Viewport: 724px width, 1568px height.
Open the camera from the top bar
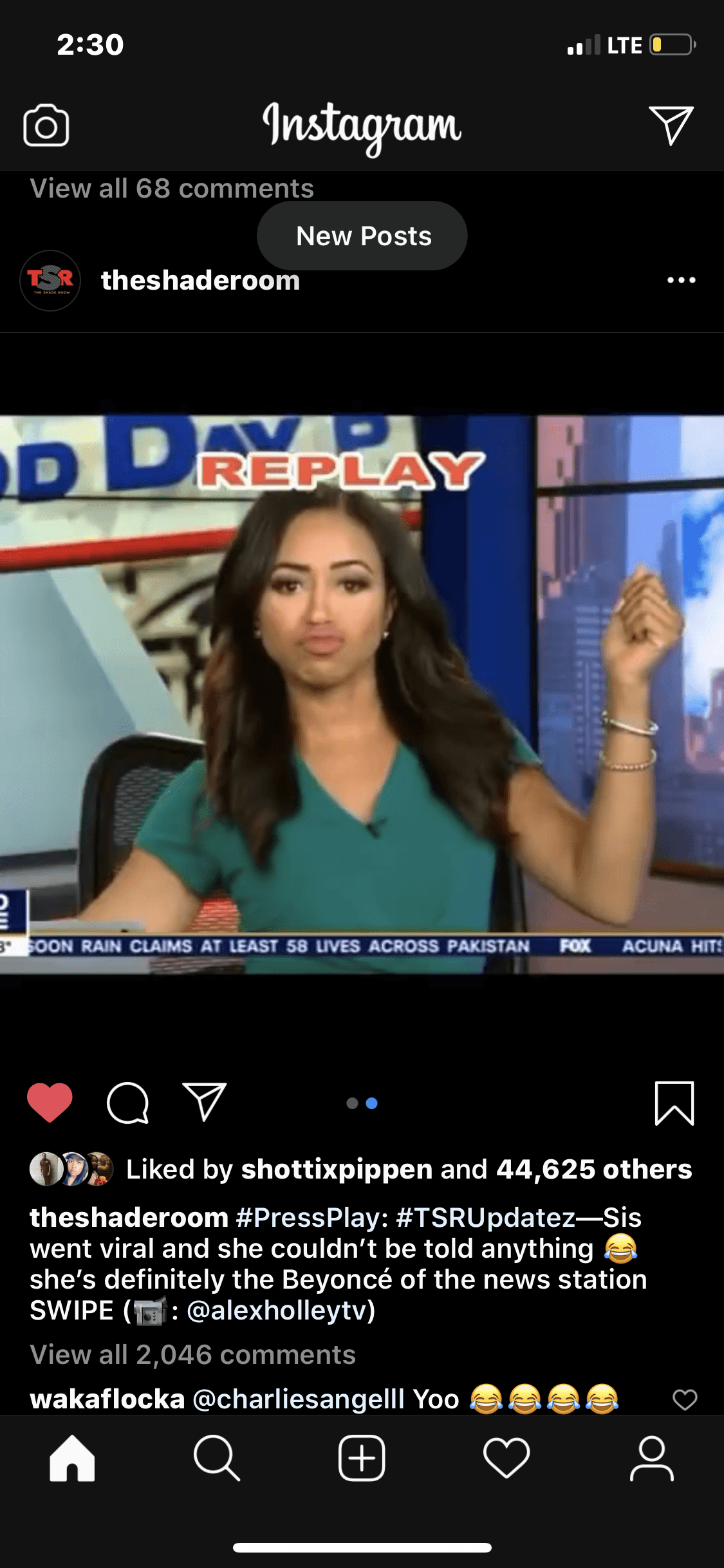46,125
